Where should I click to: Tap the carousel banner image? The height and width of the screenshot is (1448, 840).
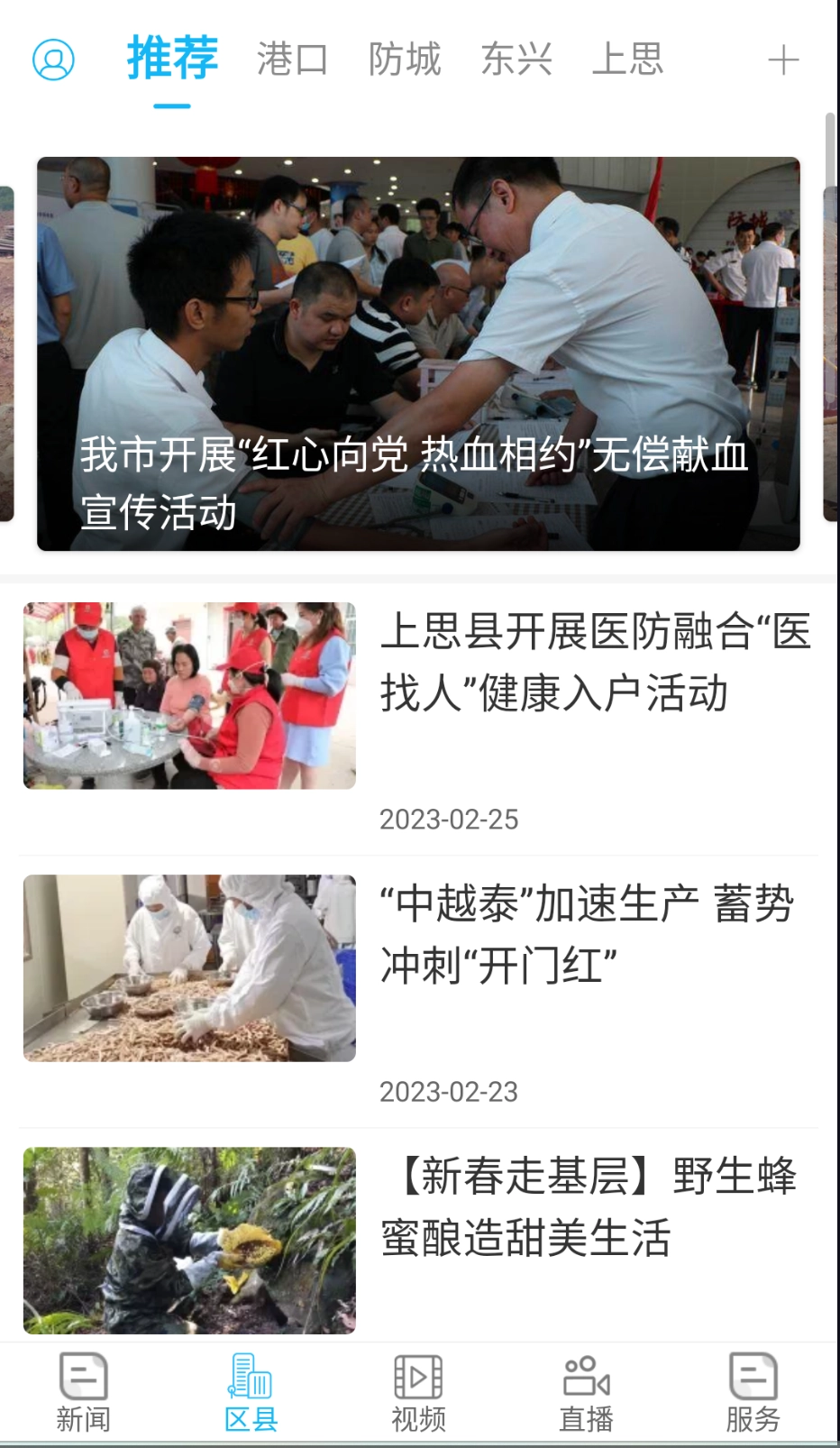click(x=419, y=352)
